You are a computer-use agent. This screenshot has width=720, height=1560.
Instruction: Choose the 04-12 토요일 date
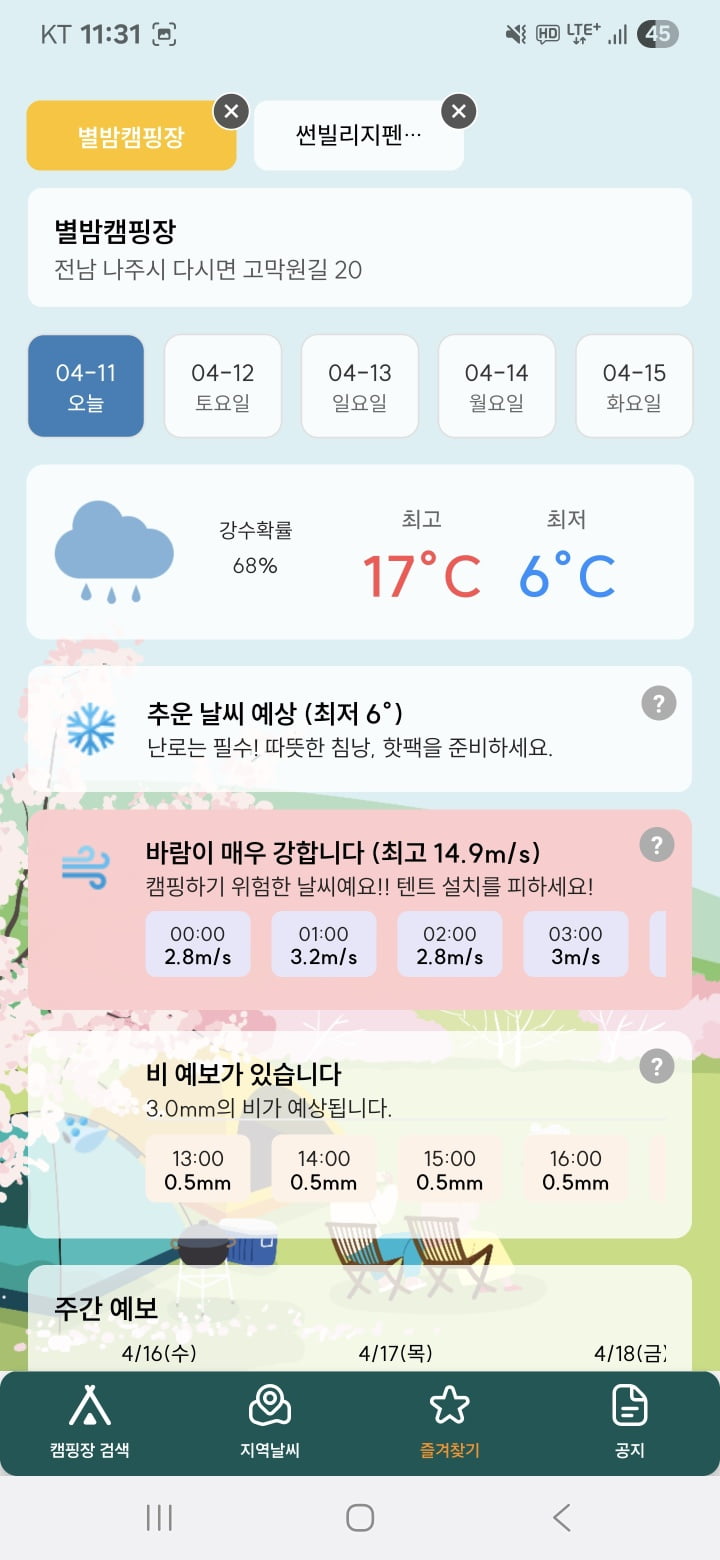223,386
